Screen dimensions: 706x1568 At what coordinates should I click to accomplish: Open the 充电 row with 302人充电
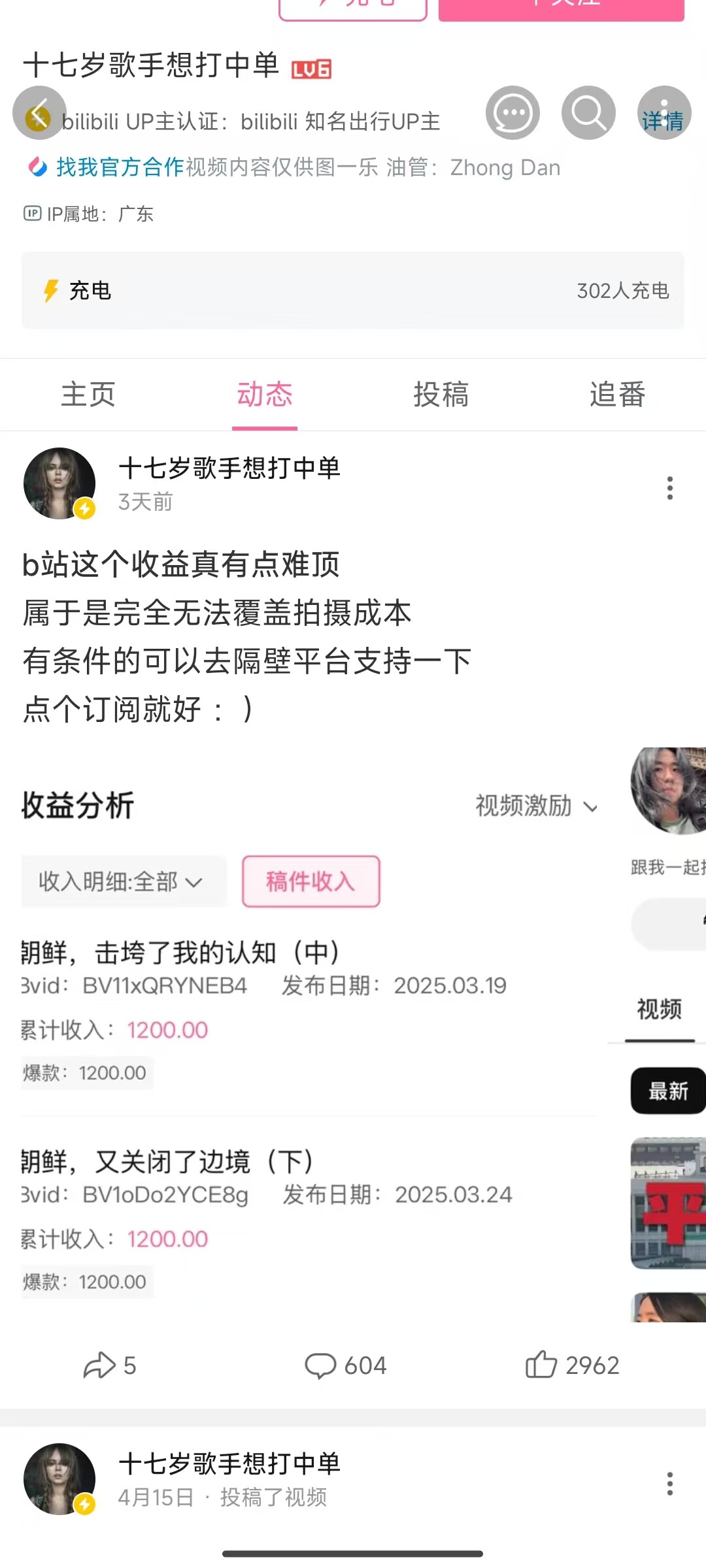point(353,291)
